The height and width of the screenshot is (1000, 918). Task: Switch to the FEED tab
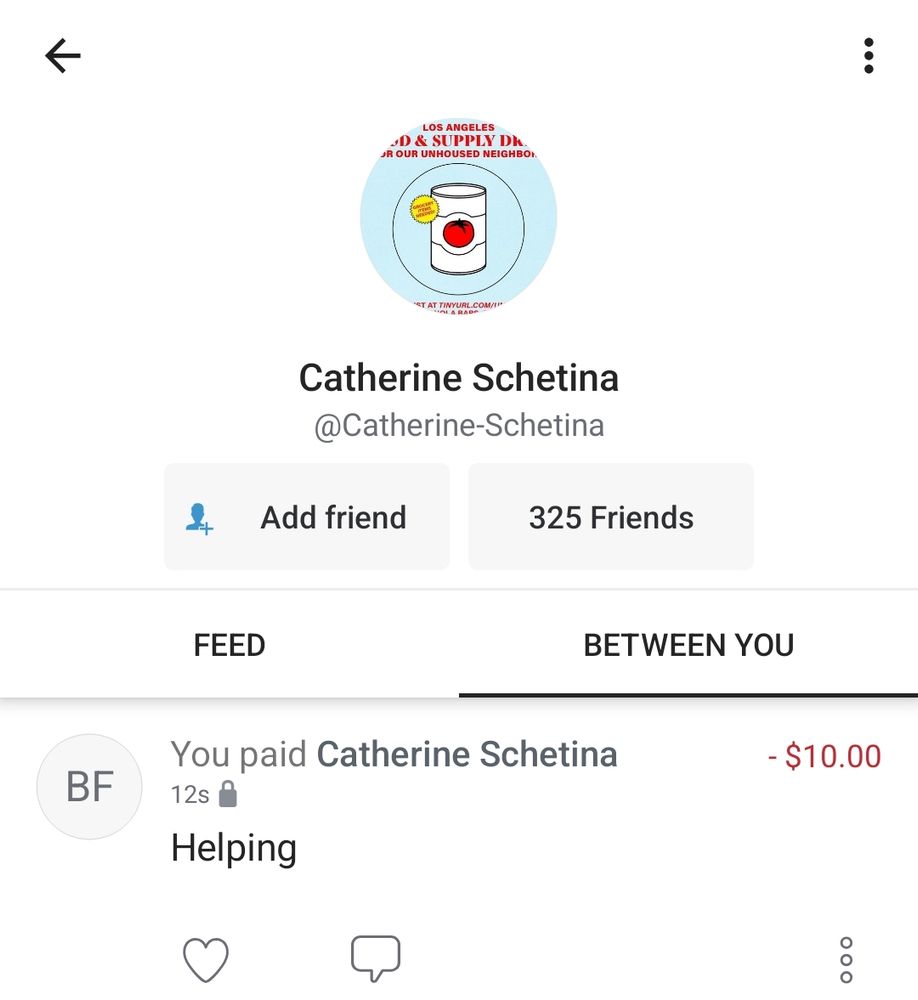pyautogui.click(x=229, y=645)
